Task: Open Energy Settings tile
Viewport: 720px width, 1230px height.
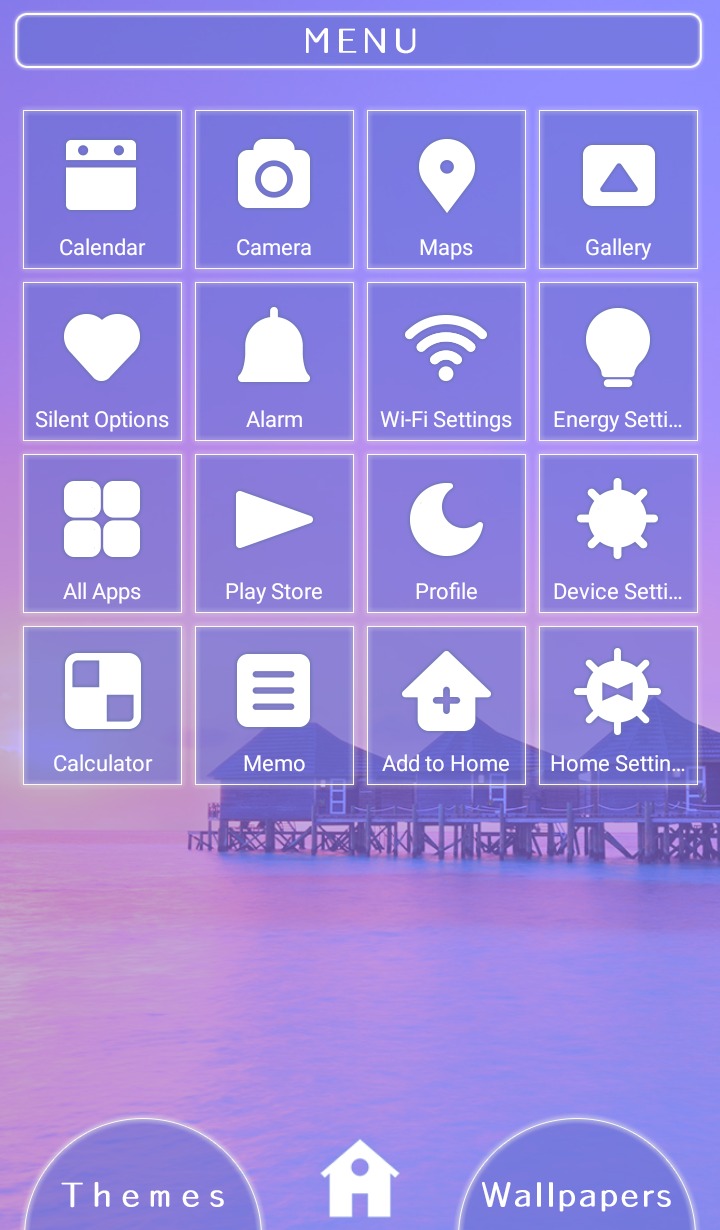Action: click(618, 362)
